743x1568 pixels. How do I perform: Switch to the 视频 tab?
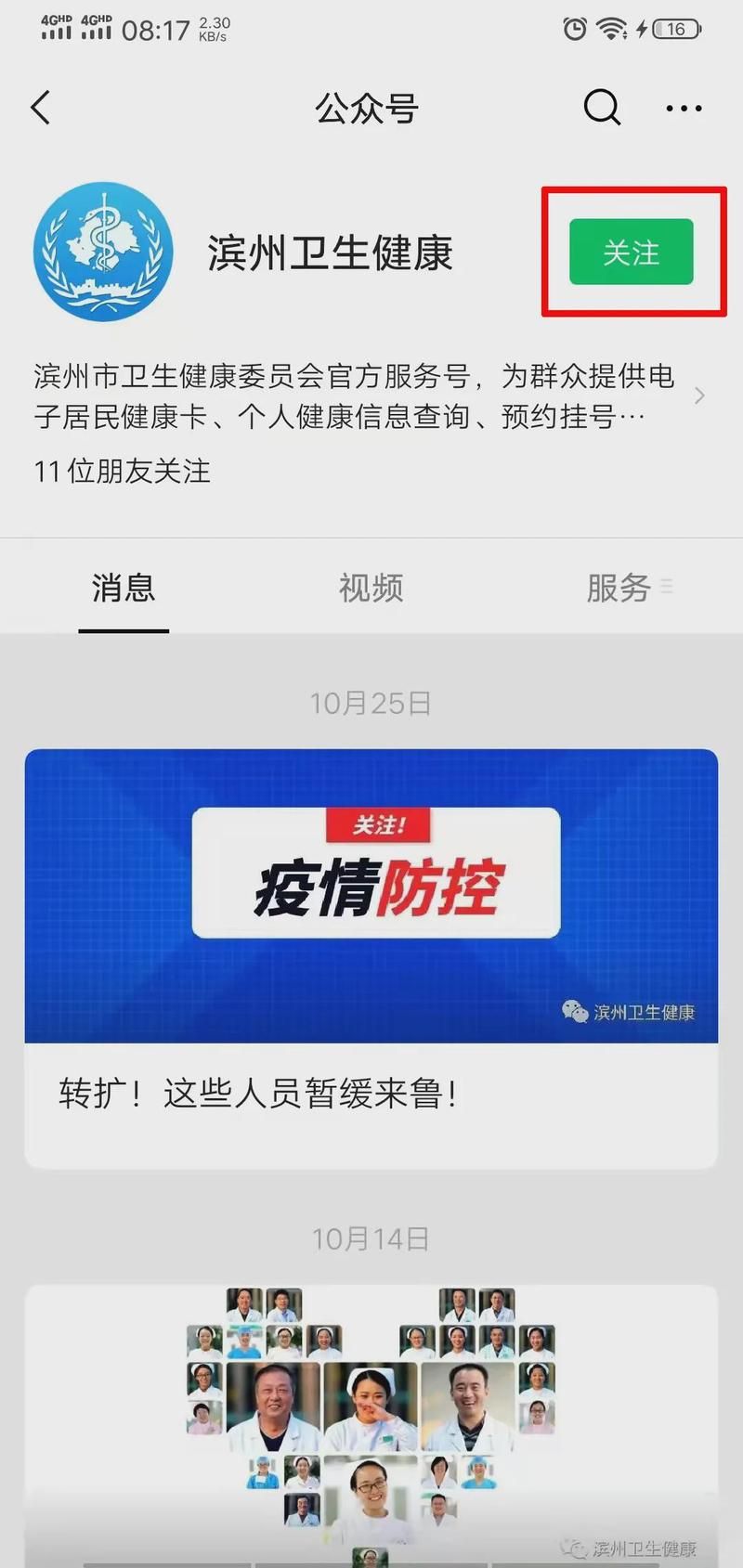(371, 589)
